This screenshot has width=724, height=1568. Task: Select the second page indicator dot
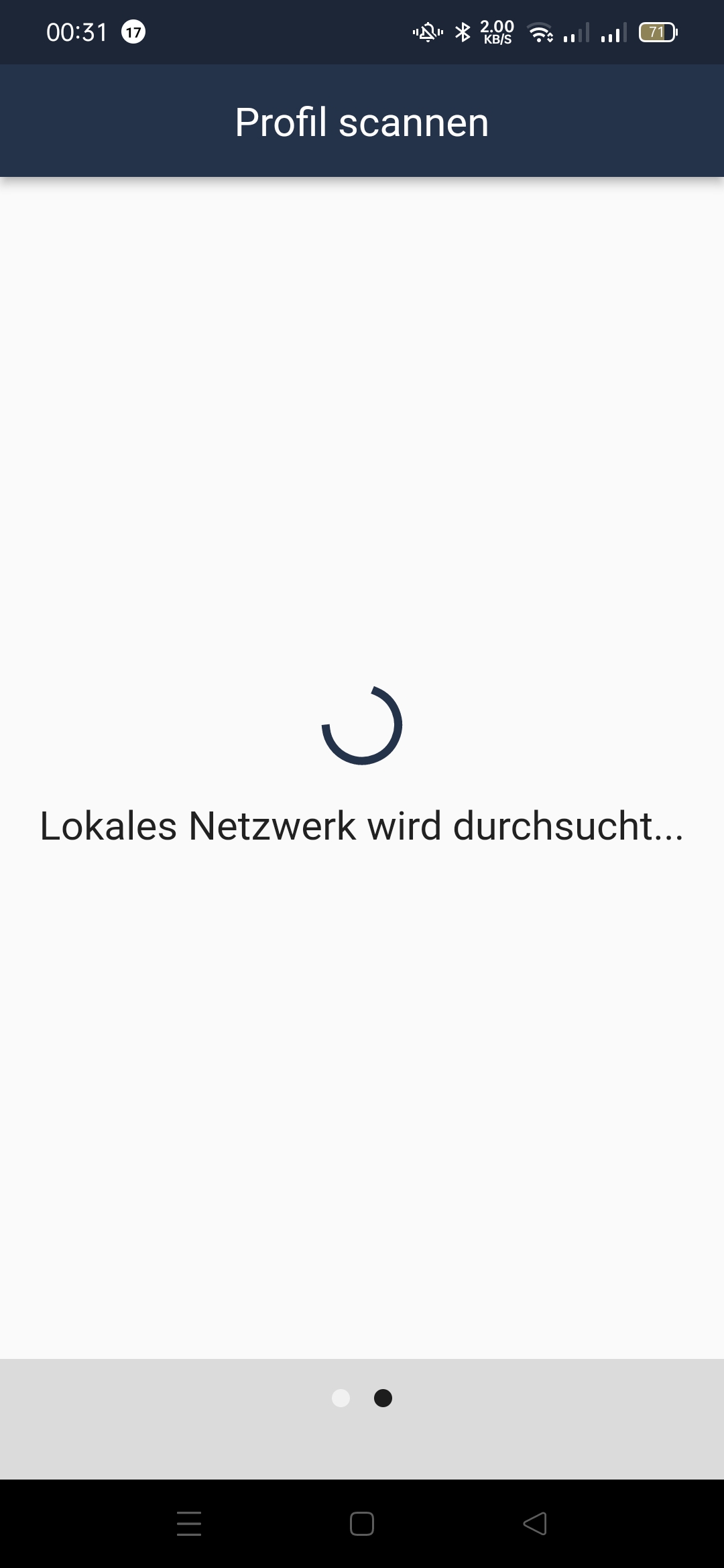(x=383, y=1398)
